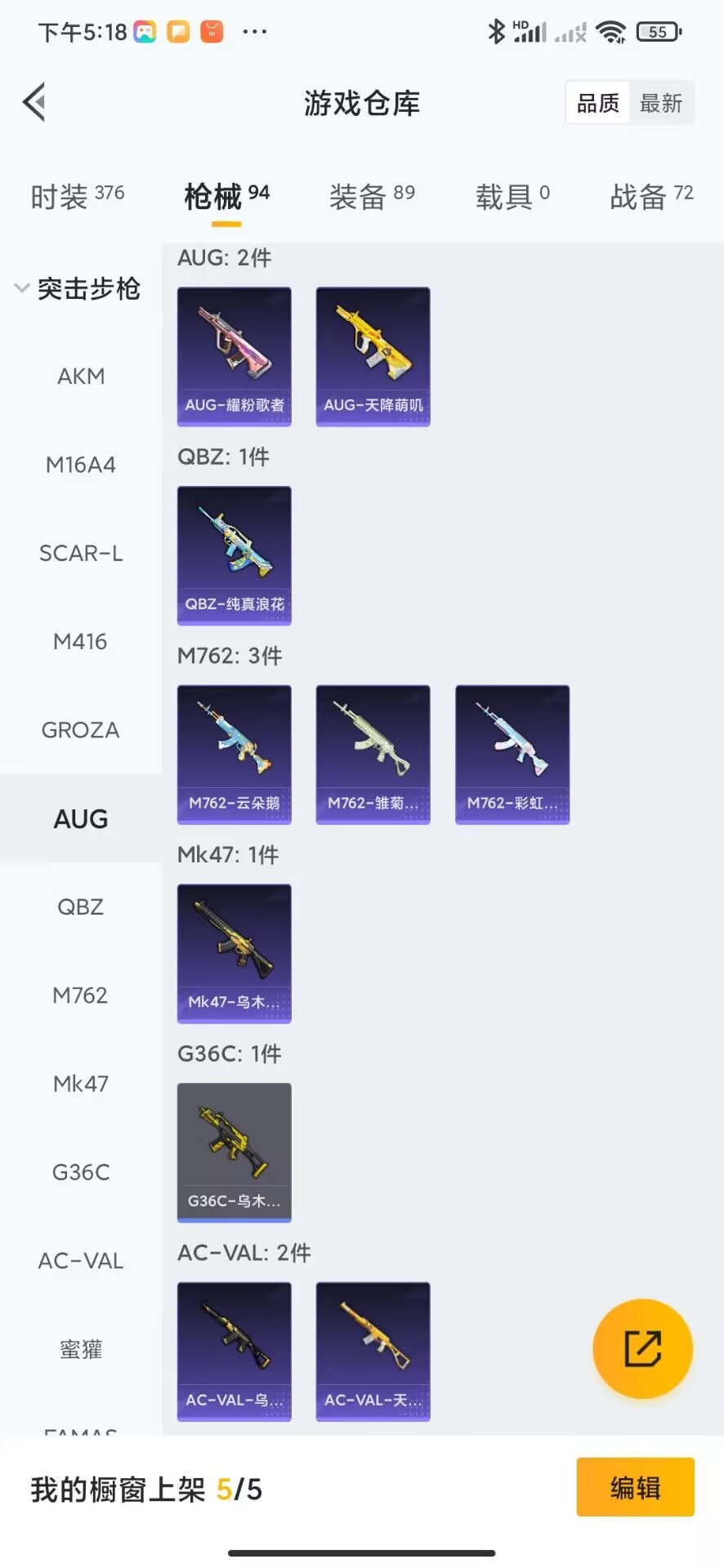This screenshot has height=1568, width=724.
Task: Jump to the M416 section
Action: click(x=81, y=642)
